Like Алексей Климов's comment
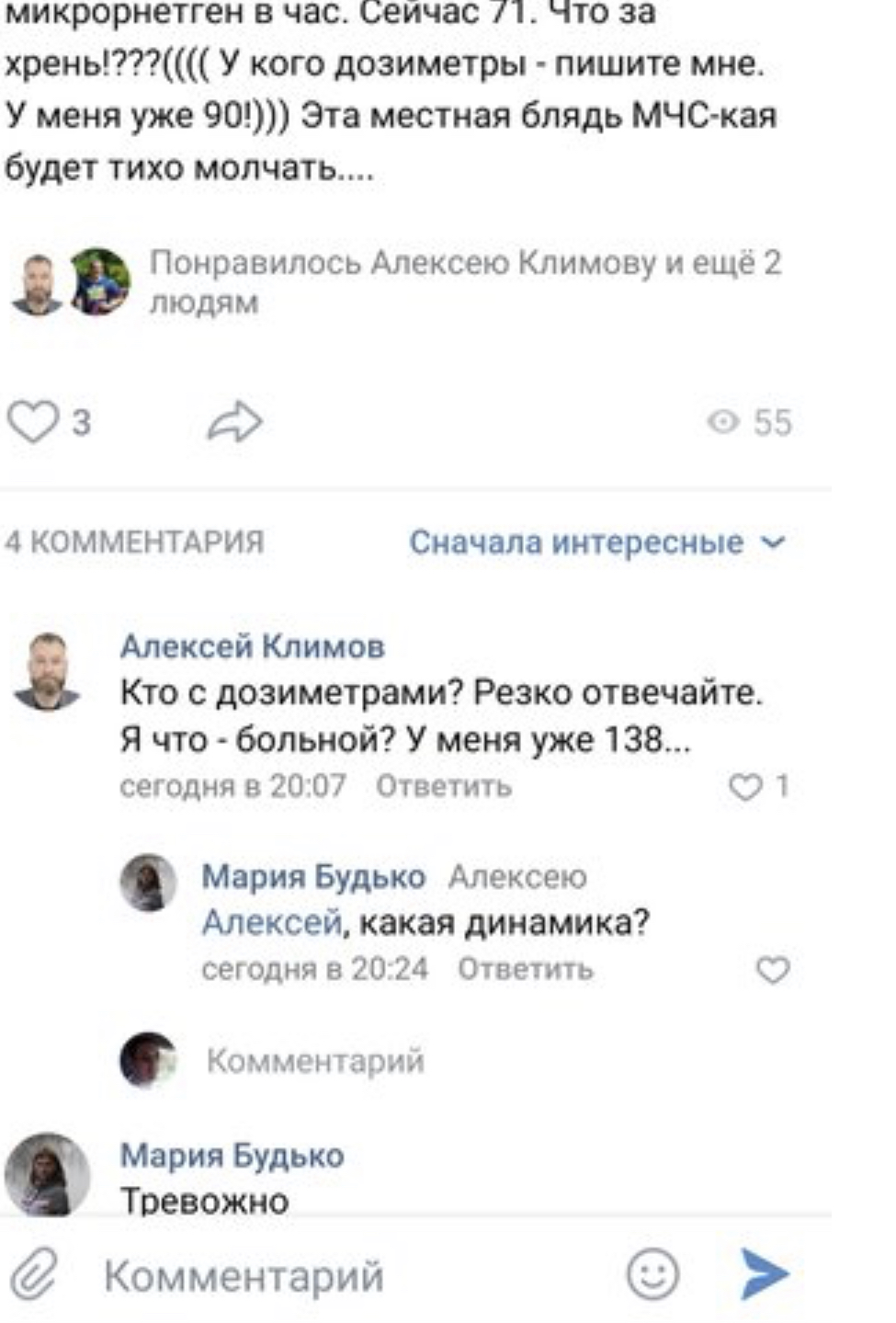 pos(745,787)
